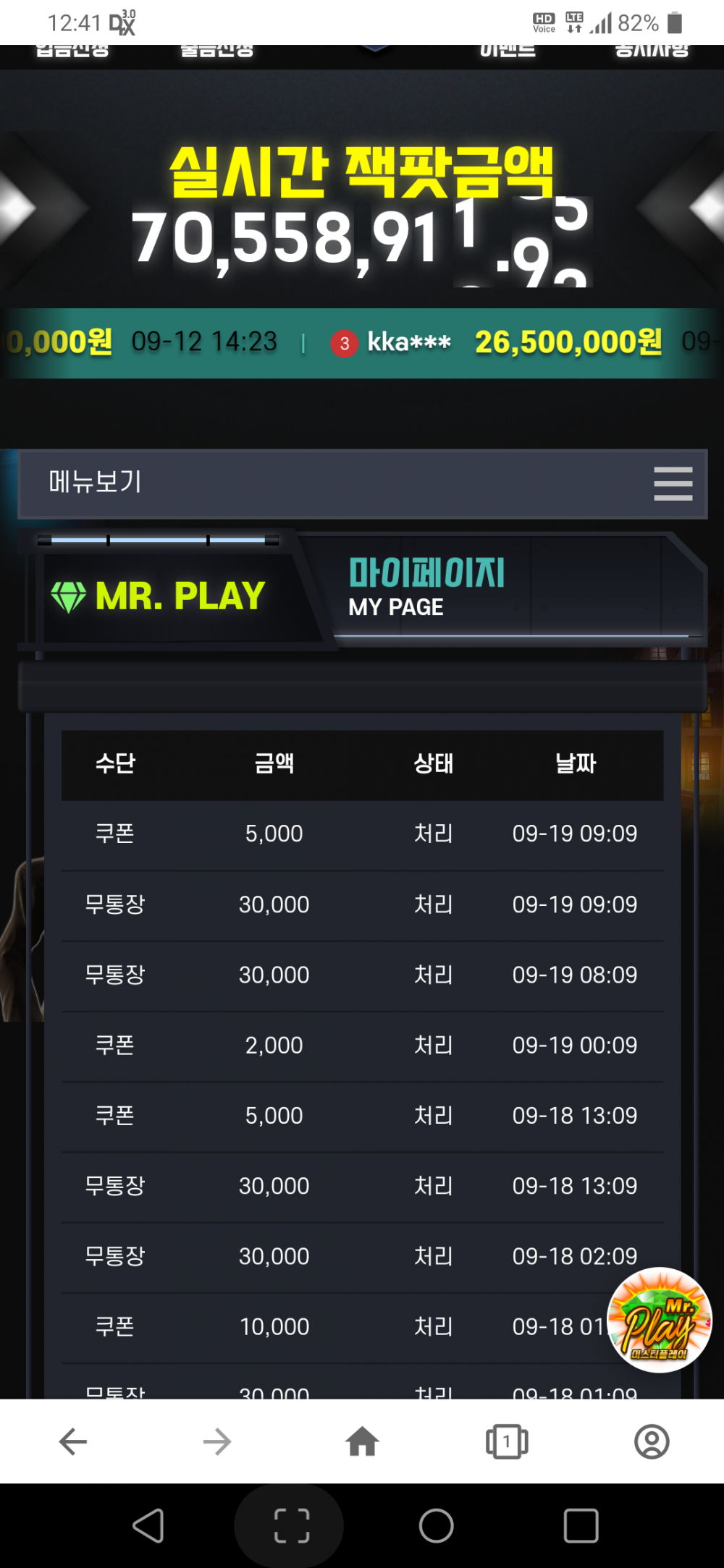The height and width of the screenshot is (1568, 724).
Task: Tap the floating Mr. Play badge
Action: (660, 1320)
